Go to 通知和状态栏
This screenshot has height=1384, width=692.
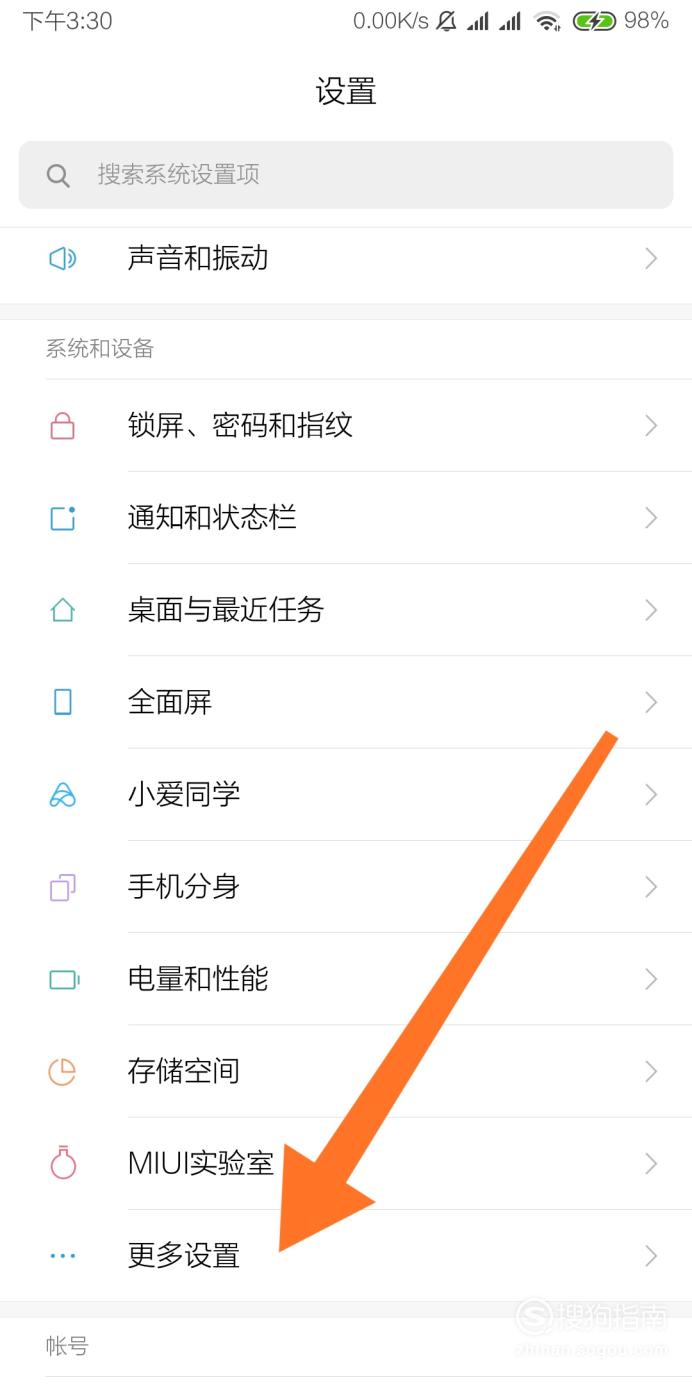tap(346, 518)
